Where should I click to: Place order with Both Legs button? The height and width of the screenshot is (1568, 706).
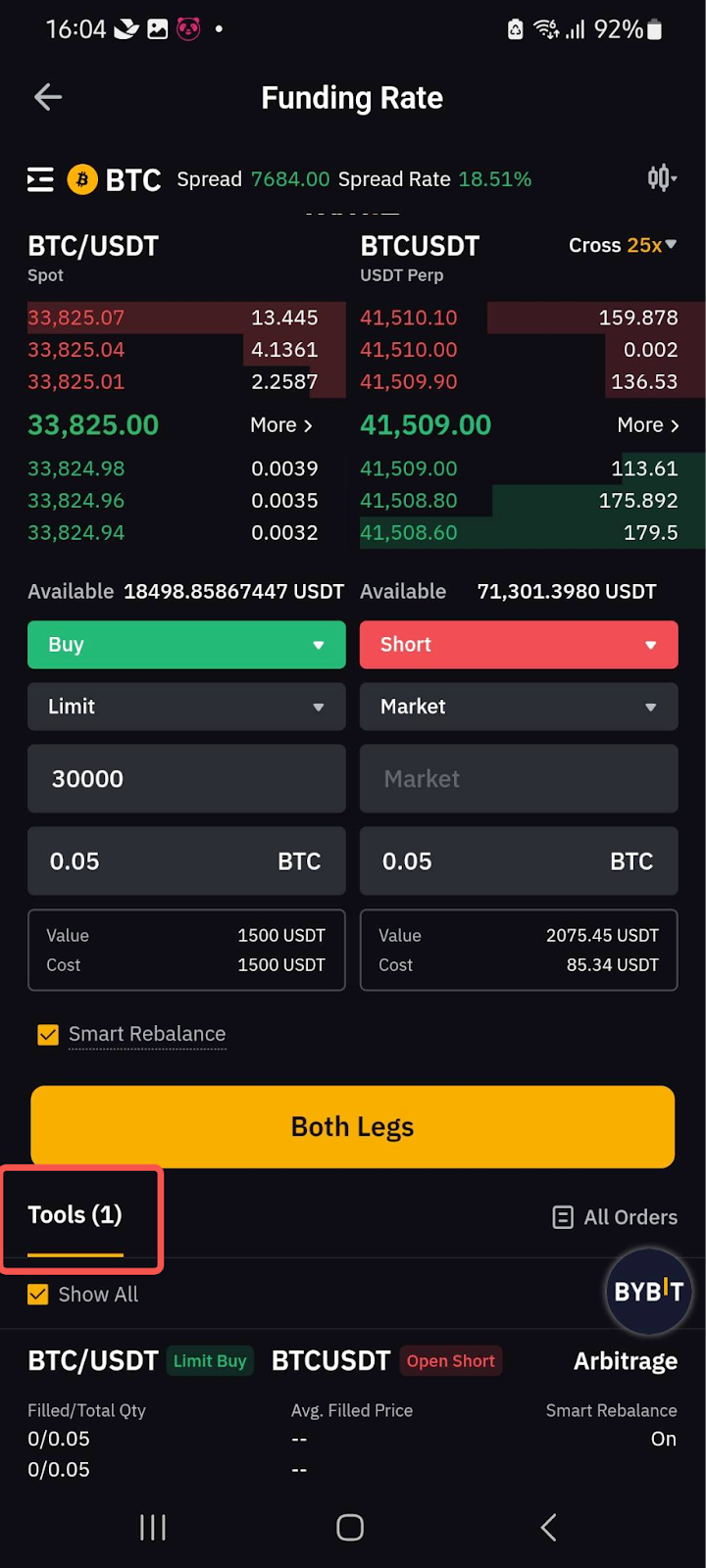(x=353, y=1127)
